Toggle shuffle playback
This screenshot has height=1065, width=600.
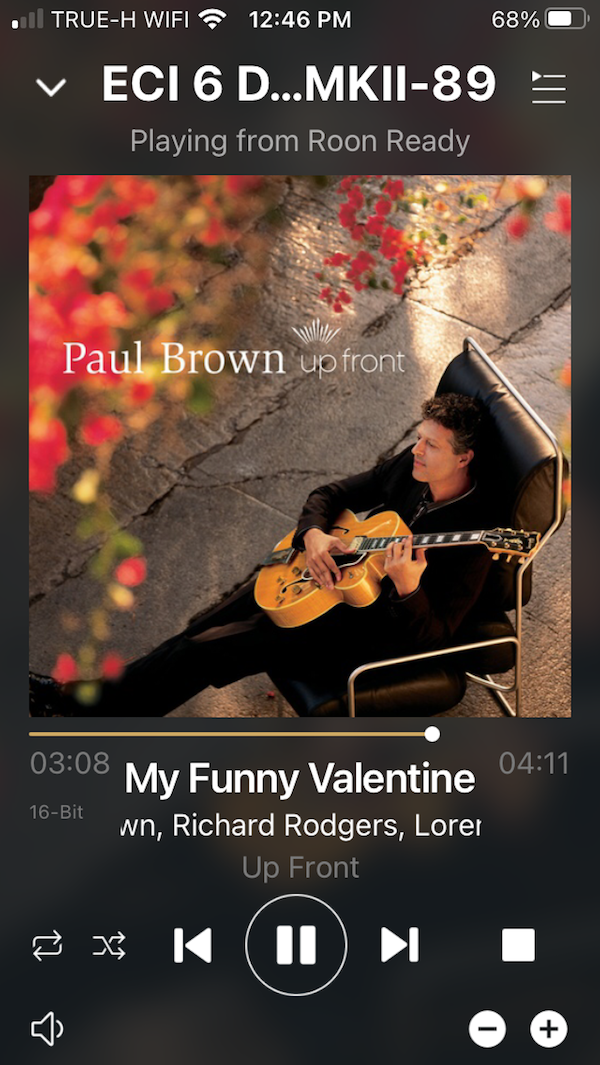(x=109, y=946)
